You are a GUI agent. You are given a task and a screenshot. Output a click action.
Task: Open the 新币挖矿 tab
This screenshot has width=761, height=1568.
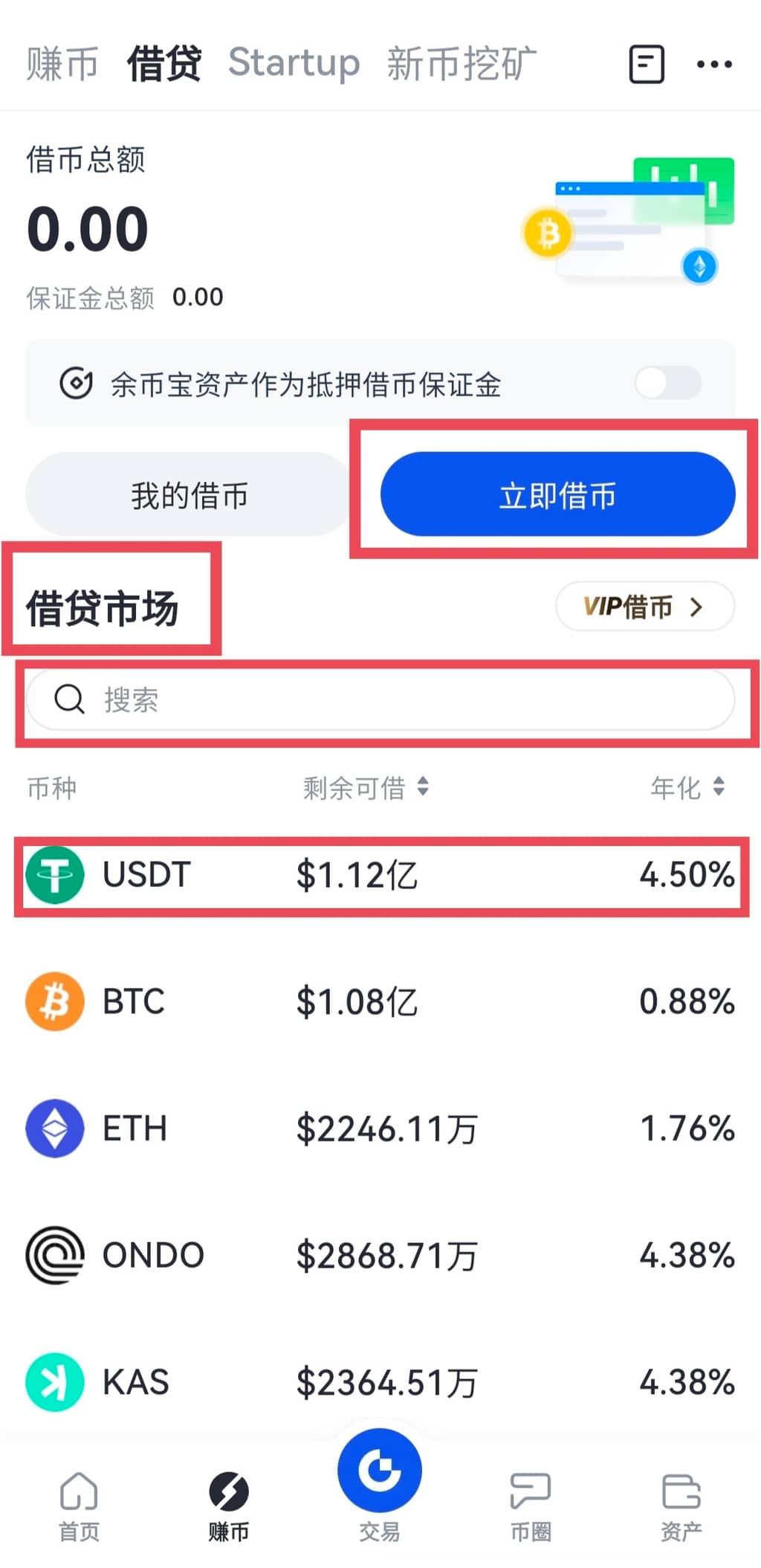coord(462,63)
